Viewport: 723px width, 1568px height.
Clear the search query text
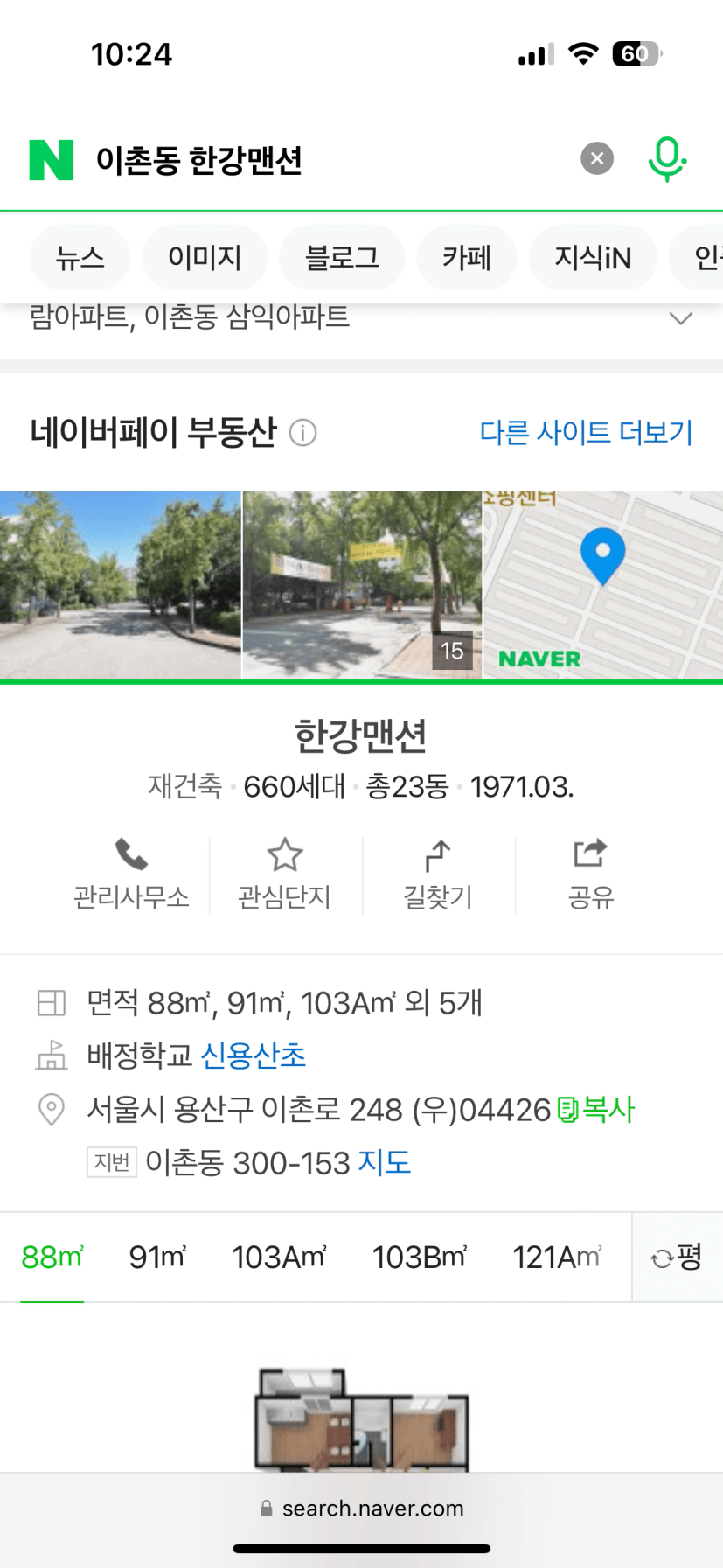(597, 158)
